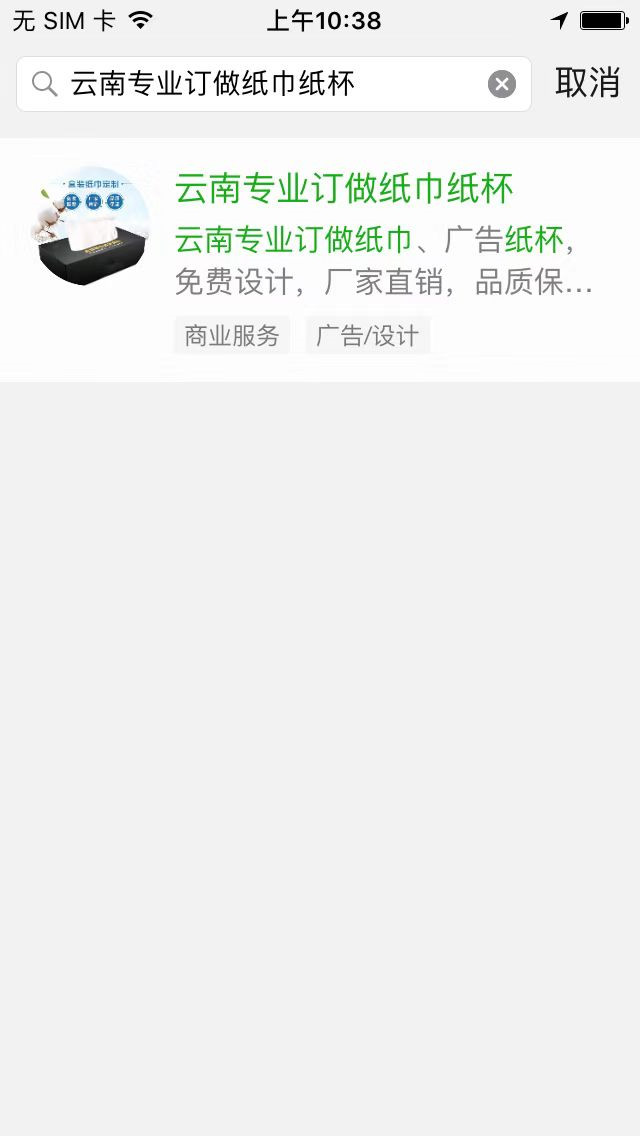Image resolution: width=640 pixels, height=1136 pixels.
Task: Open the 云南专业订做纸巾纸杯 search result
Action: (344, 189)
